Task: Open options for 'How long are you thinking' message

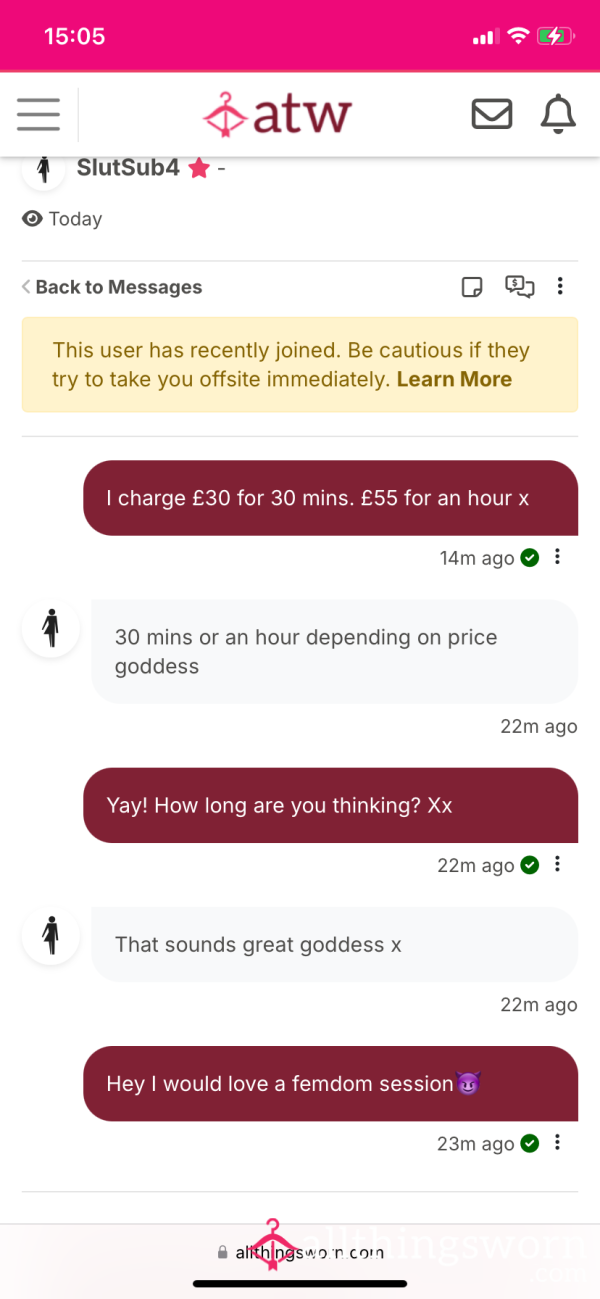Action: point(557,864)
